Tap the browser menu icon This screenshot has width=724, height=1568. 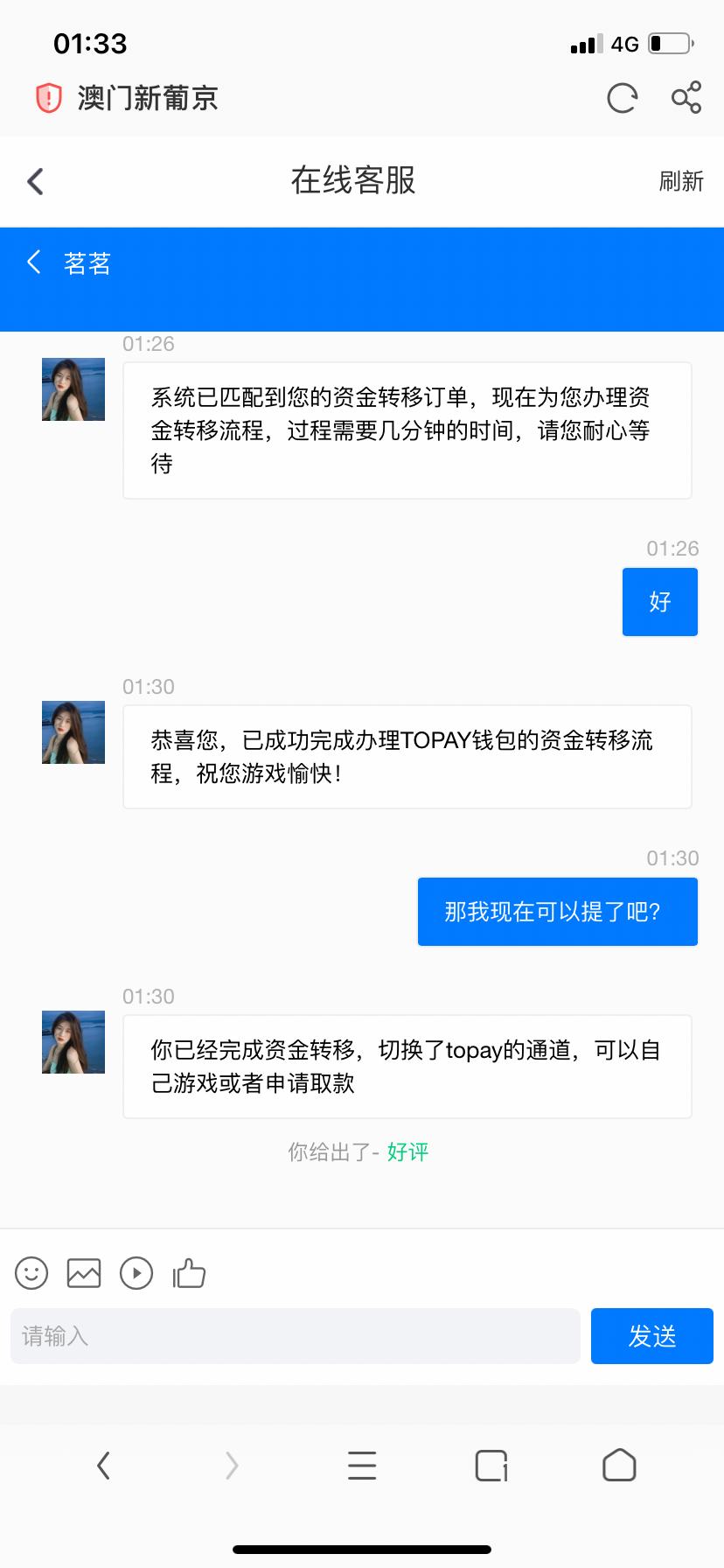click(362, 1466)
